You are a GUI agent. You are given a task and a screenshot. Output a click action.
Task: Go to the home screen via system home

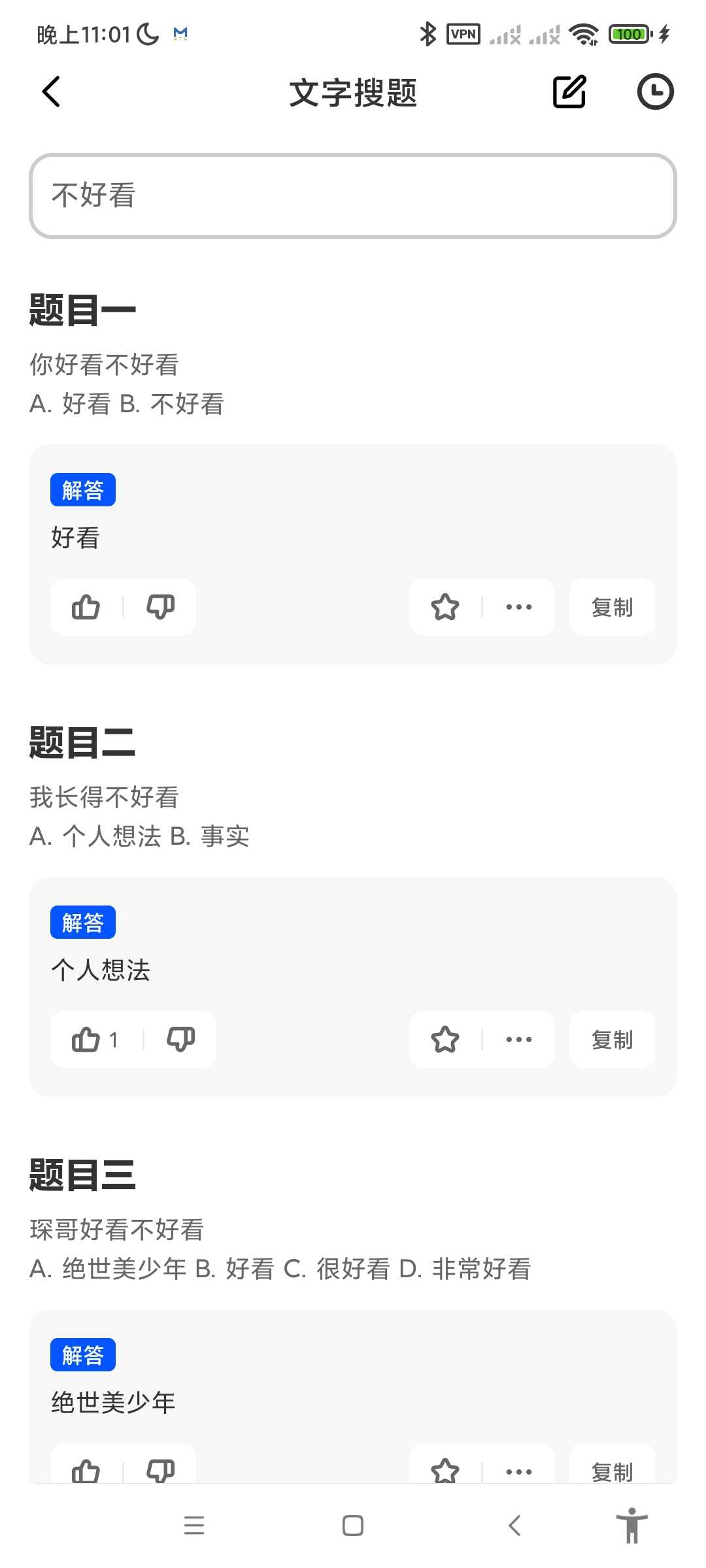(x=353, y=1526)
